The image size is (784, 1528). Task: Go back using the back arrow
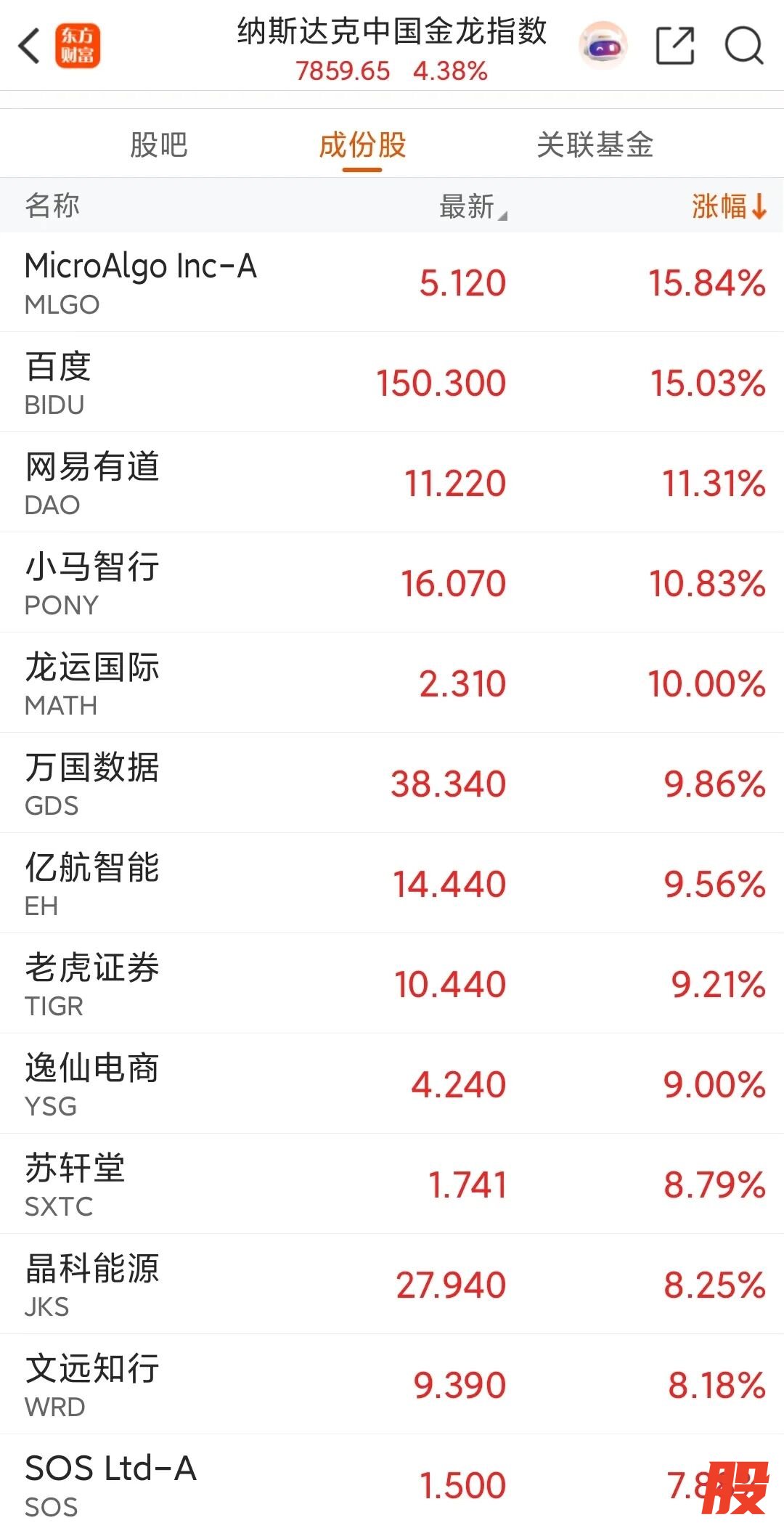[x=29, y=46]
